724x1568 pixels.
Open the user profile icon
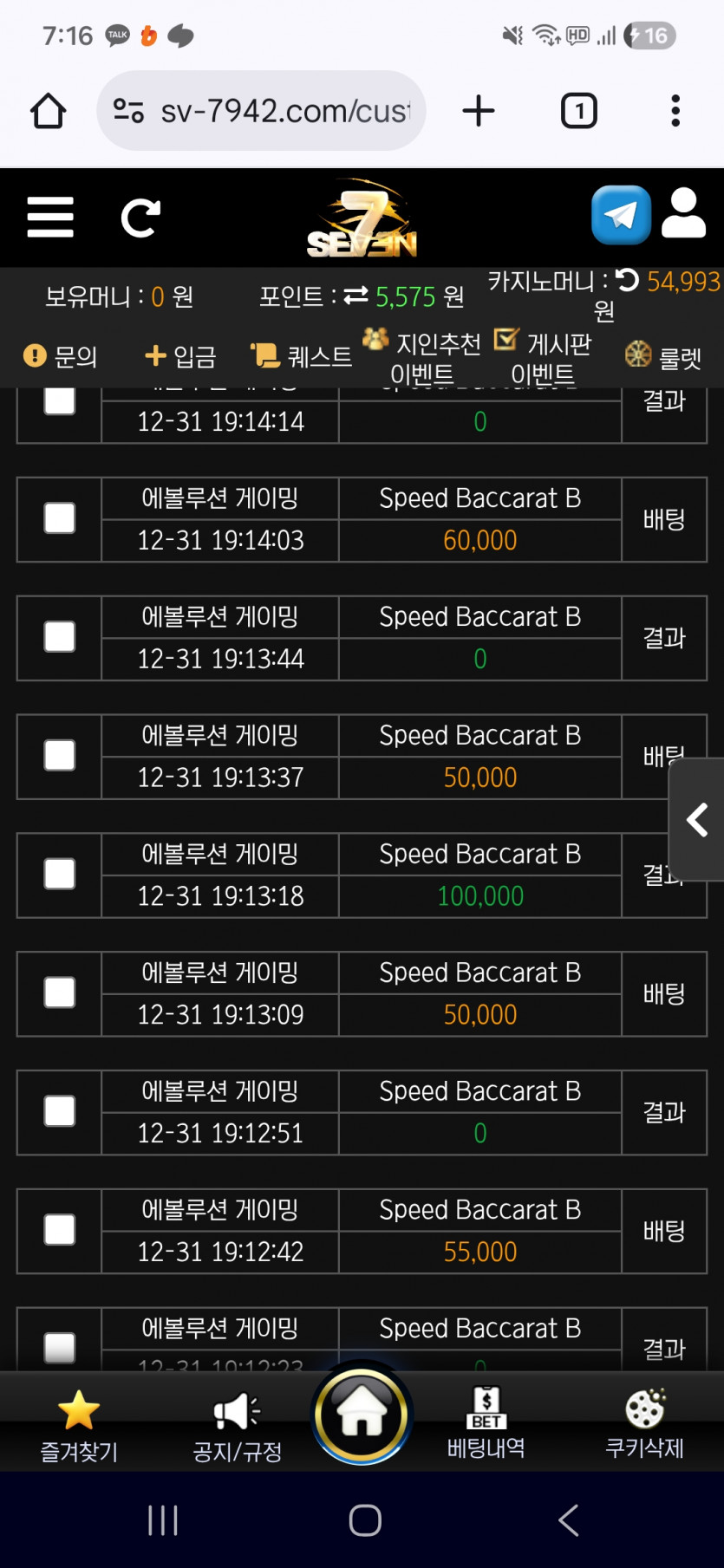tap(683, 213)
